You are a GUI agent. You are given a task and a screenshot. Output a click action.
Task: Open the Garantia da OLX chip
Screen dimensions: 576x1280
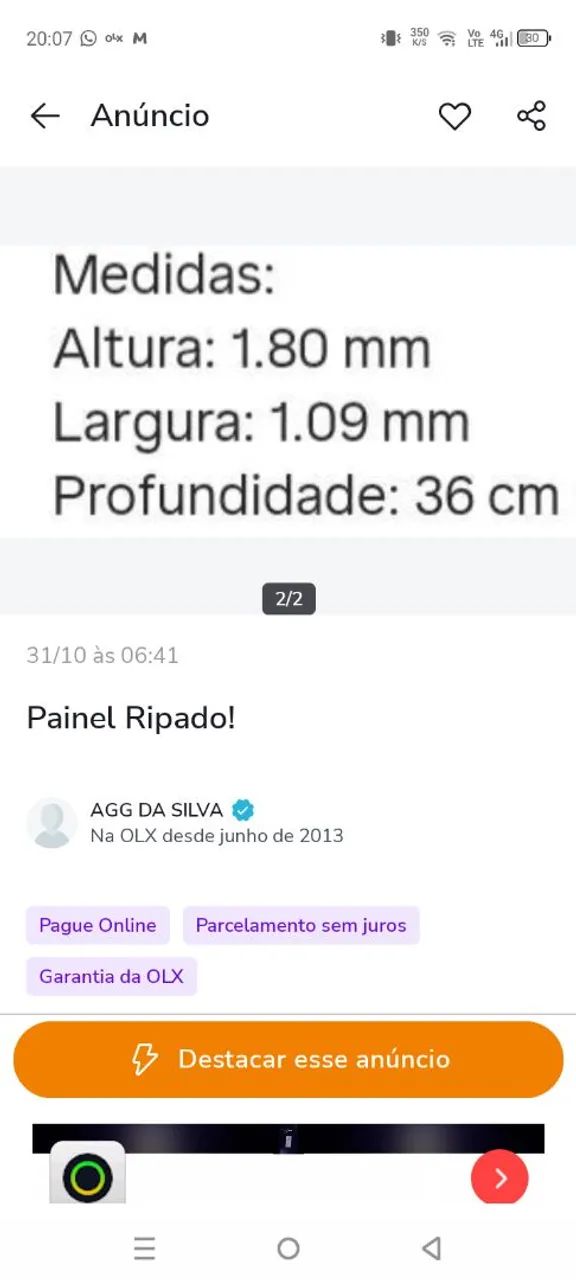coord(111,976)
